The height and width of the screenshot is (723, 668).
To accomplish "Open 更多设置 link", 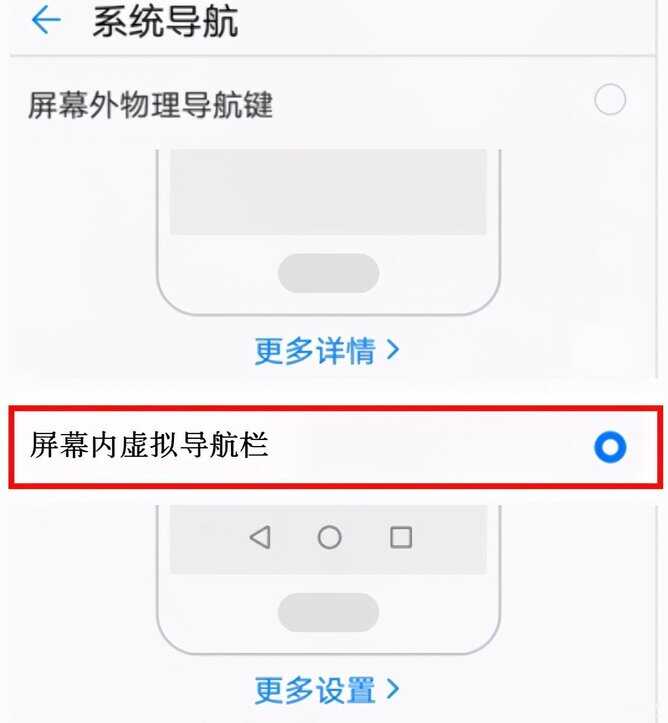I will pyautogui.click(x=327, y=690).
